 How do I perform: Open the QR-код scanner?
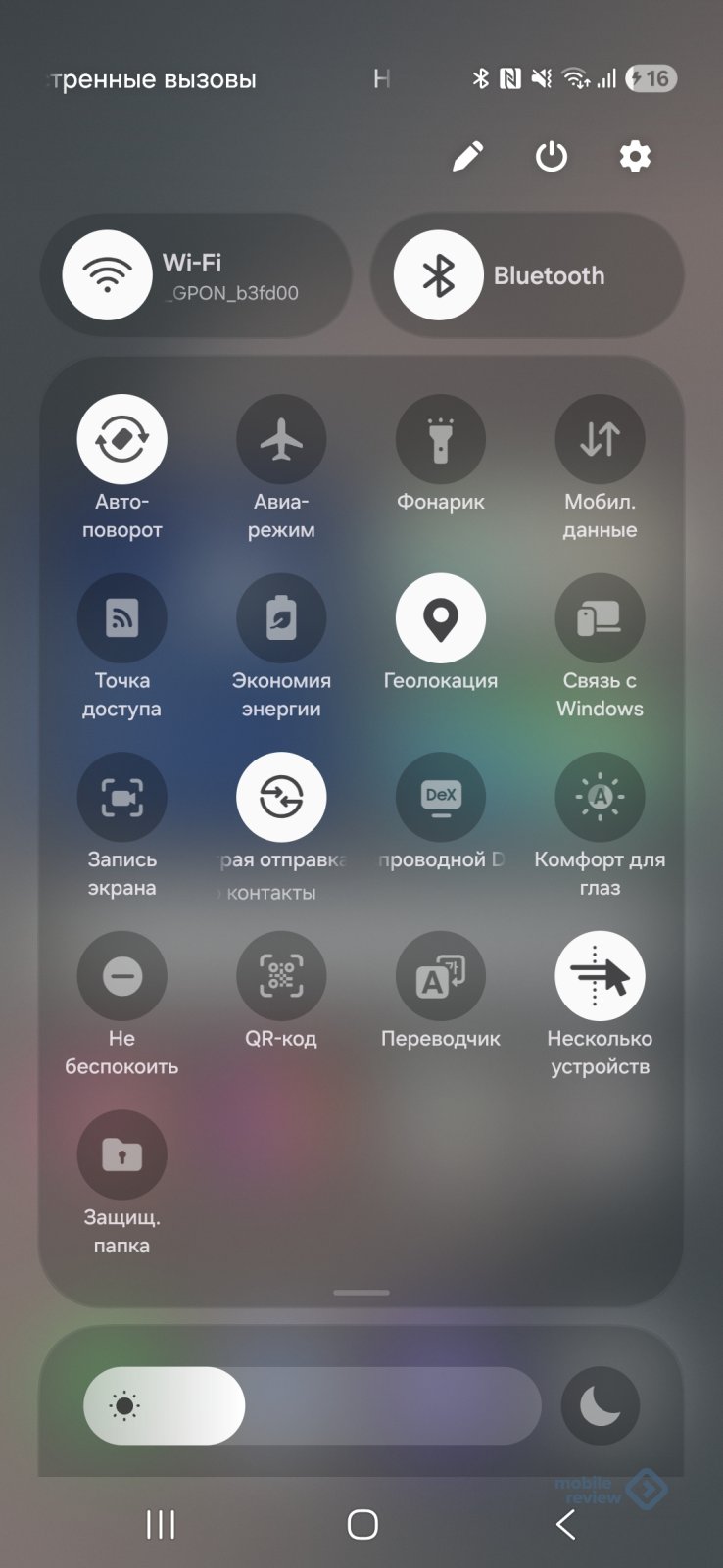coord(281,976)
